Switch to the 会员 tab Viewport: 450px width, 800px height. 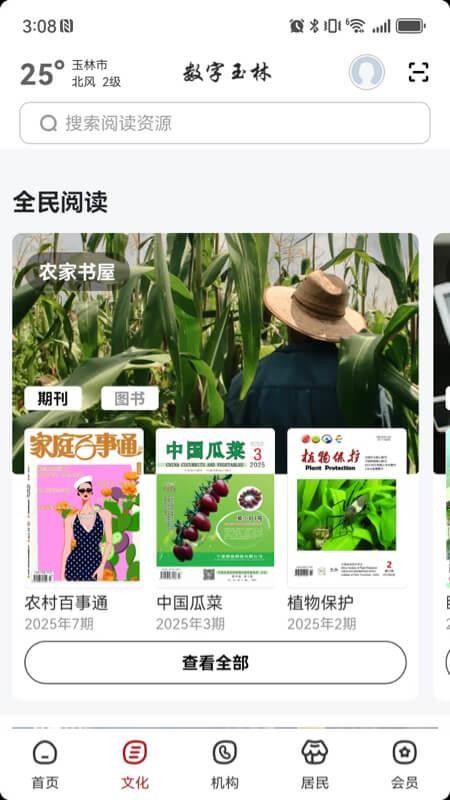(x=405, y=764)
